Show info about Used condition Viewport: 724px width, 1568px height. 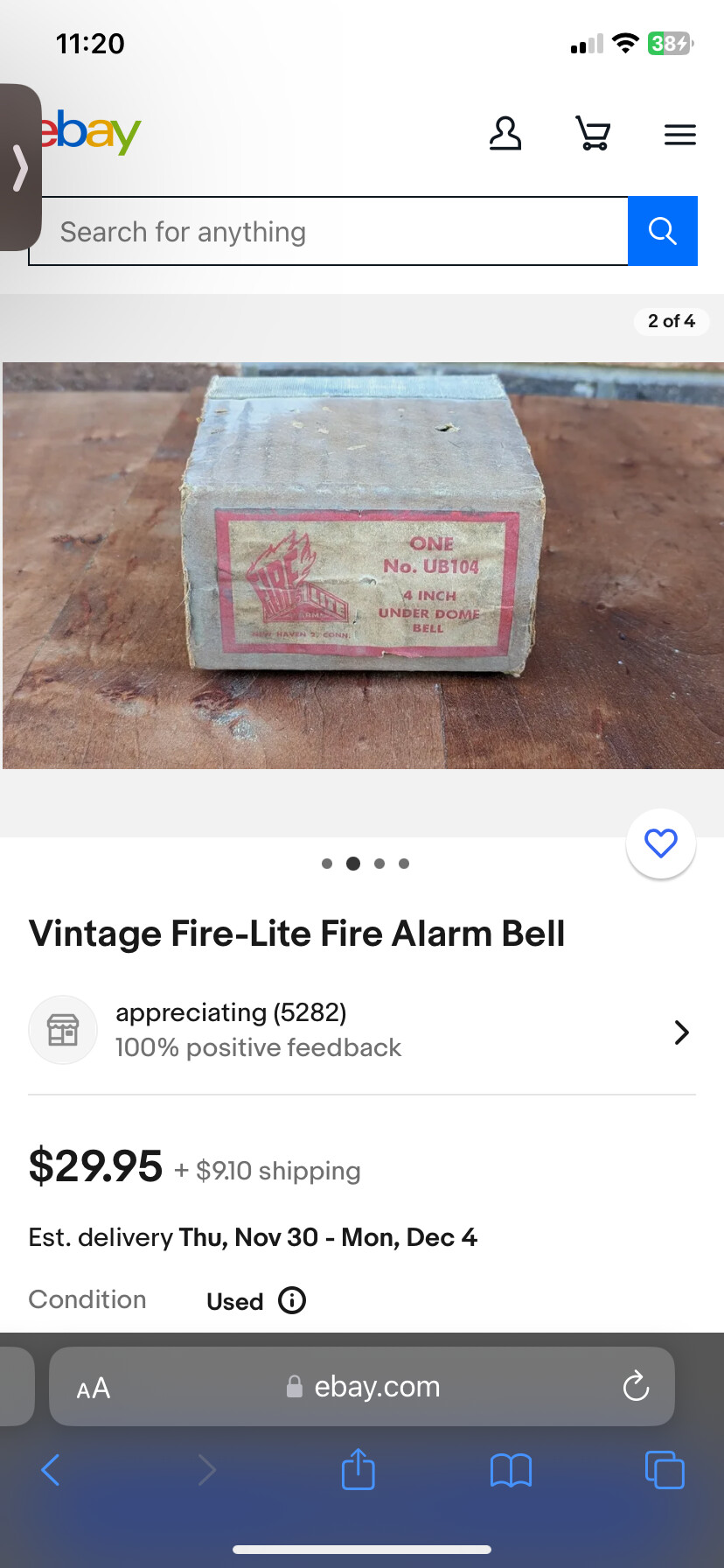292,1300
